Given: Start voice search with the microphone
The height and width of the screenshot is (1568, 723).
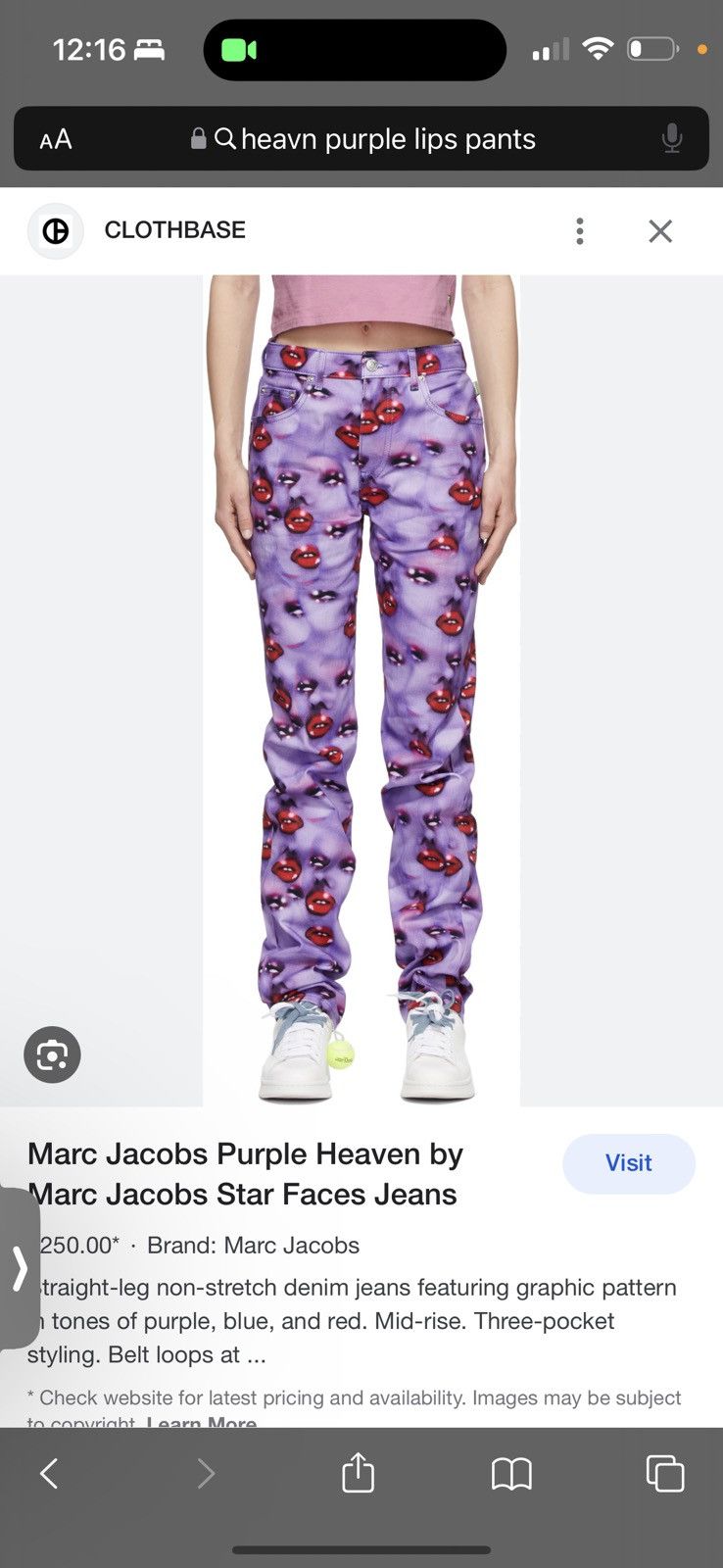Looking at the screenshot, I should pos(671,139).
